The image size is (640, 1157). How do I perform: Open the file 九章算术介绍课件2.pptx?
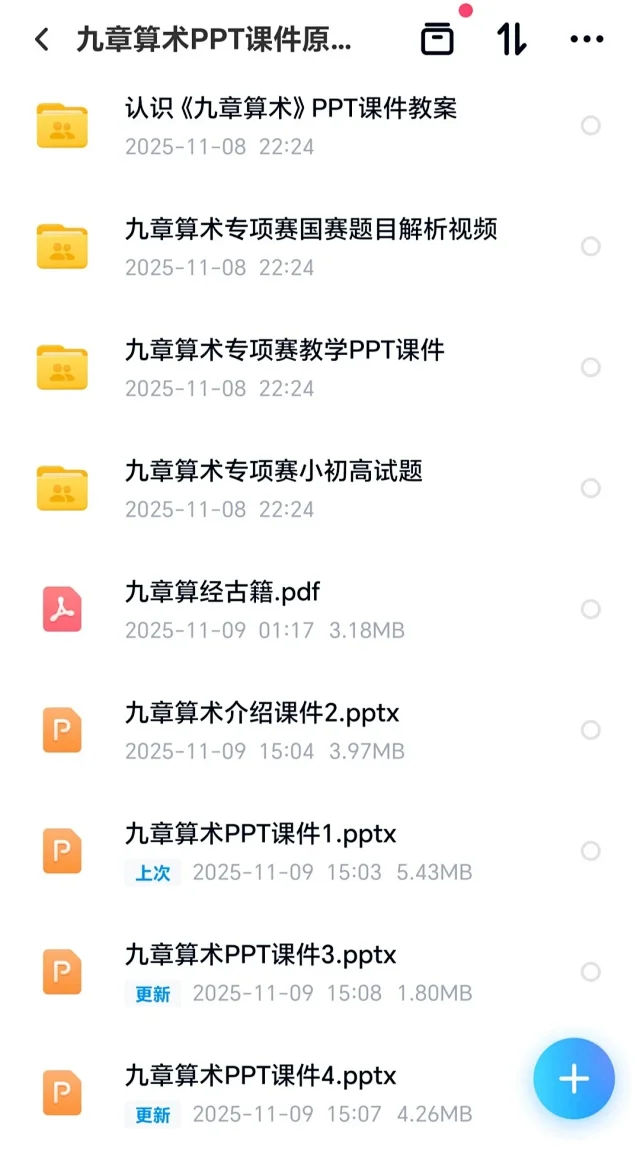click(x=262, y=713)
